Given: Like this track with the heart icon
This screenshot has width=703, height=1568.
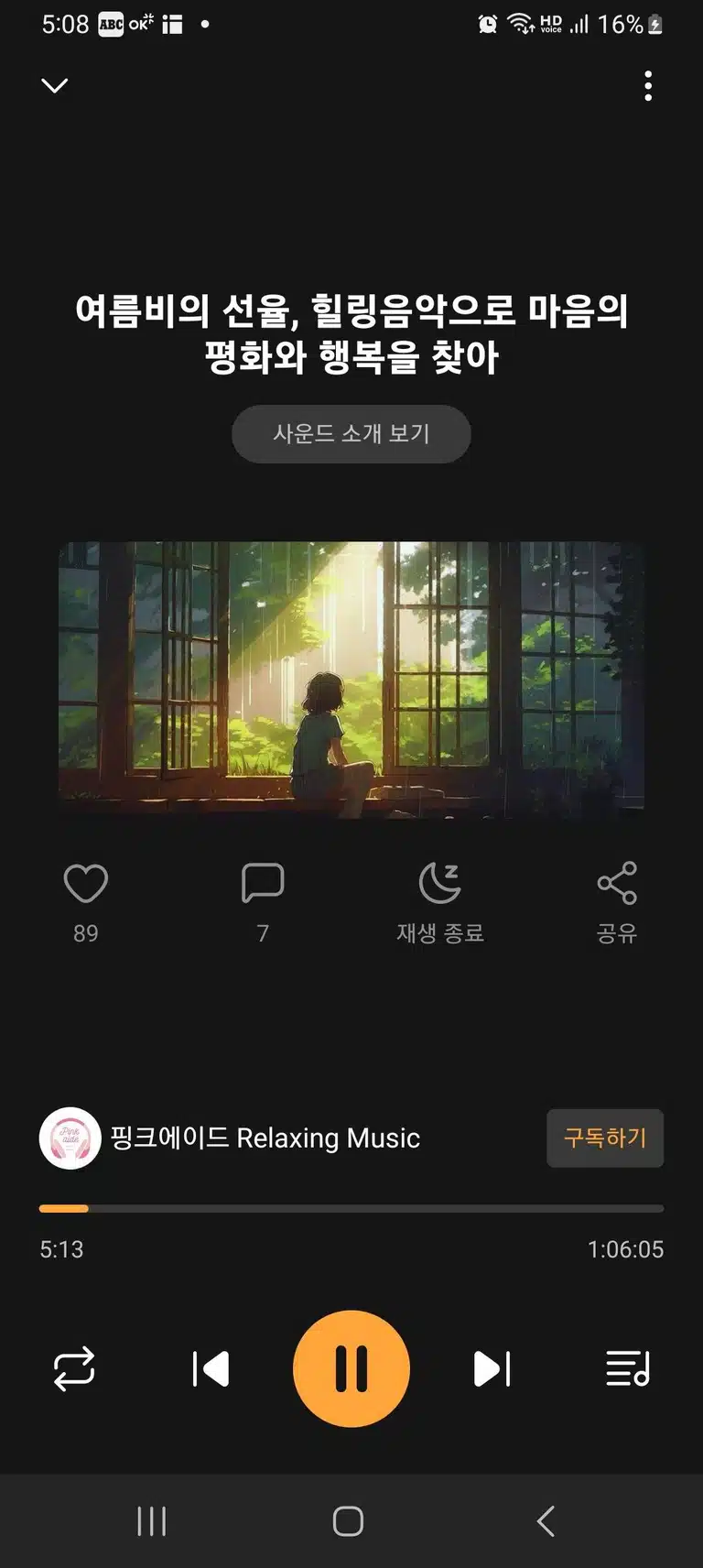Looking at the screenshot, I should [86, 883].
